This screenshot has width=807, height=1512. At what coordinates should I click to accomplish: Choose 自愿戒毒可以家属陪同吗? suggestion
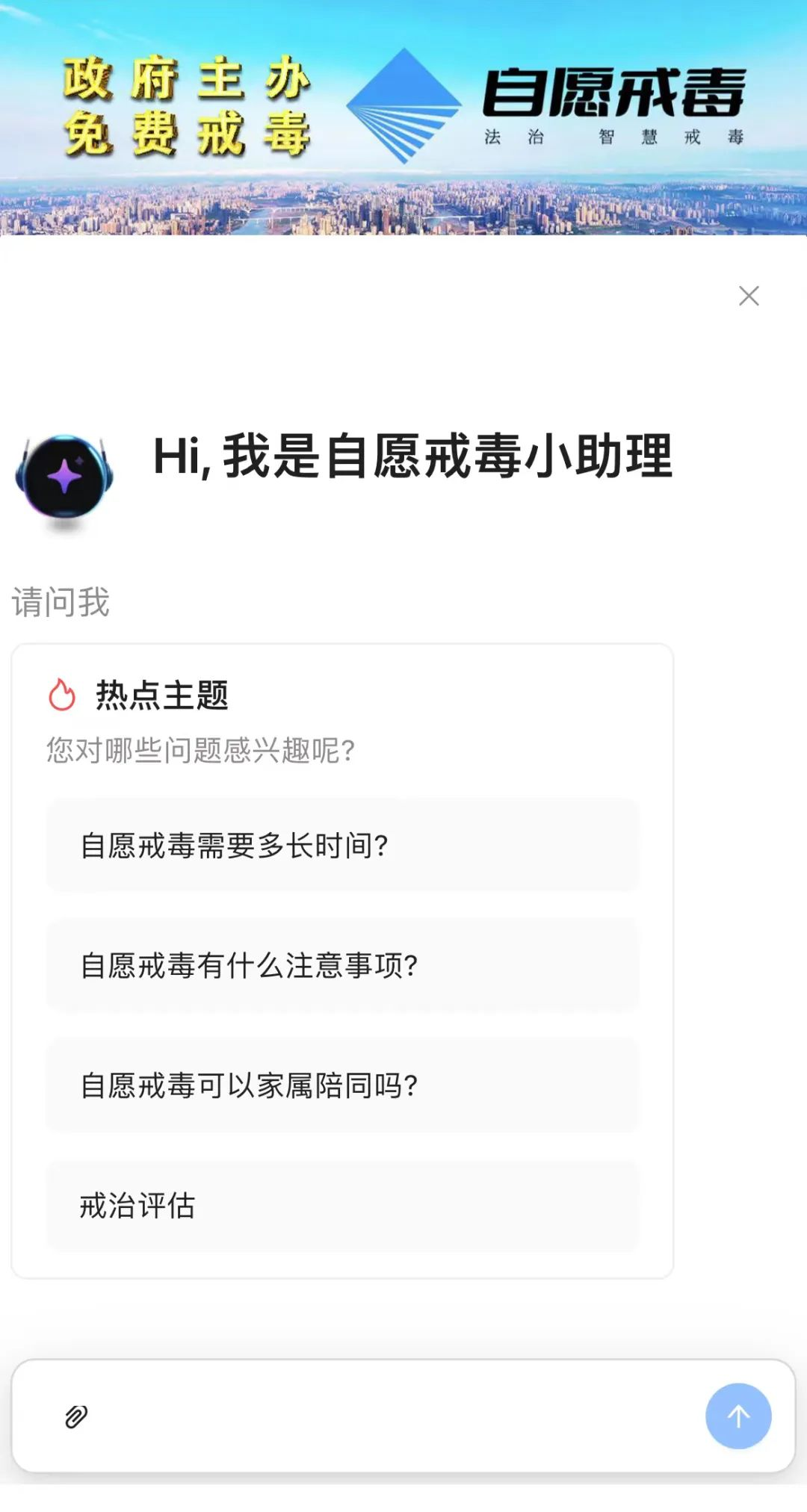click(x=342, y=1085)
